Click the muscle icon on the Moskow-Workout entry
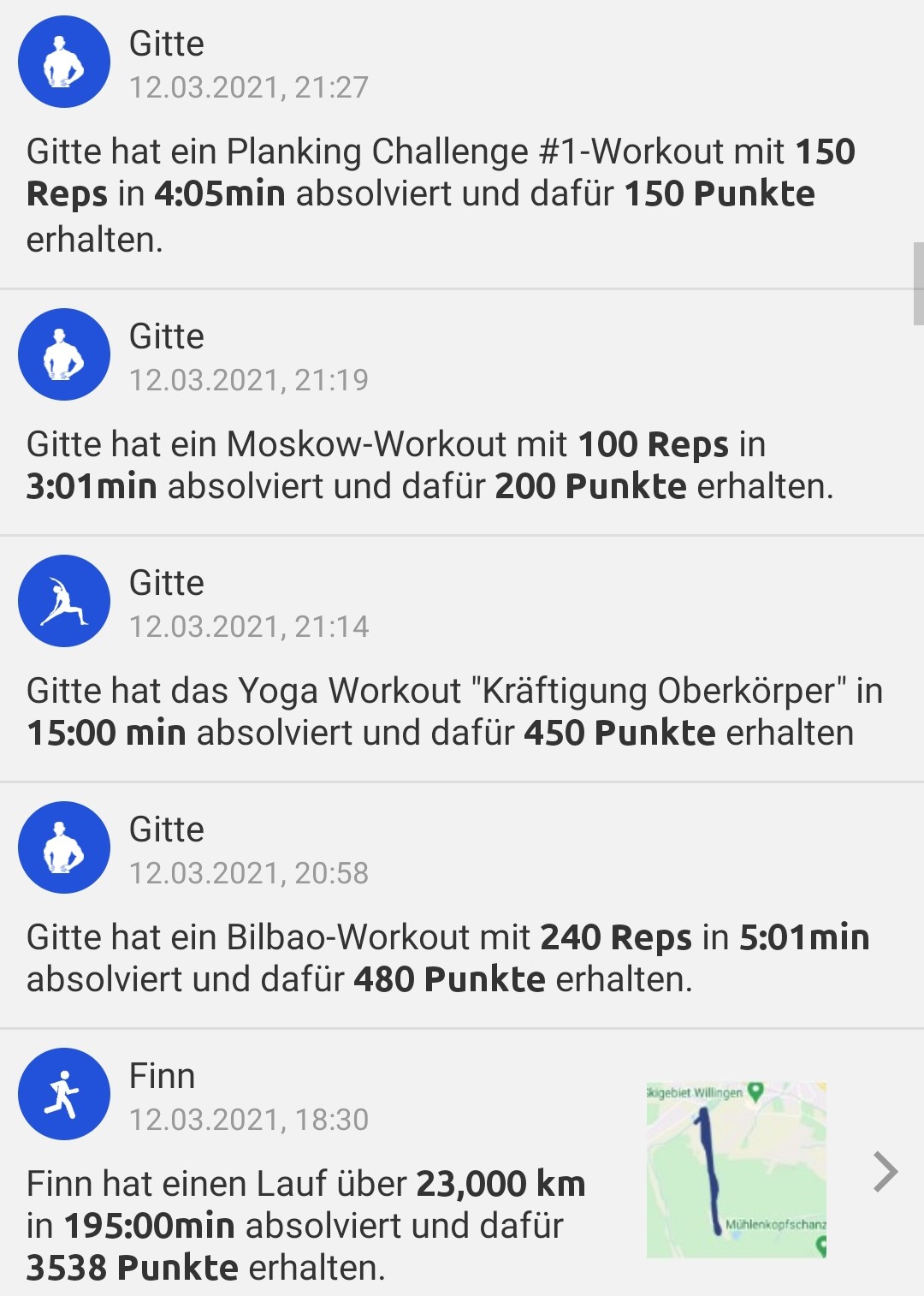Viewport: 924px width, 1296px height. tap(63, 354)
